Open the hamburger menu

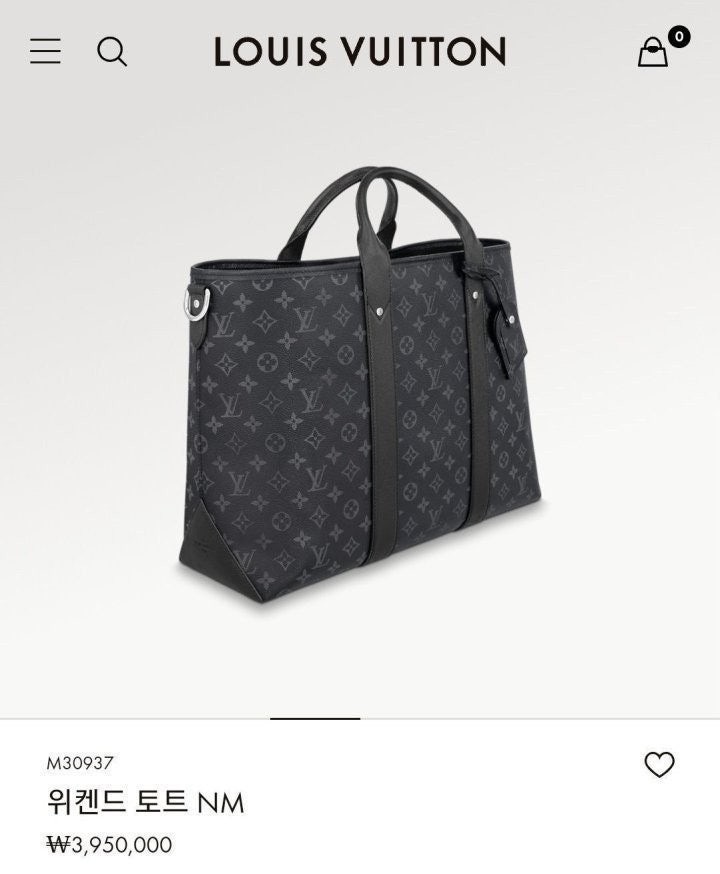tap(45, 51)
